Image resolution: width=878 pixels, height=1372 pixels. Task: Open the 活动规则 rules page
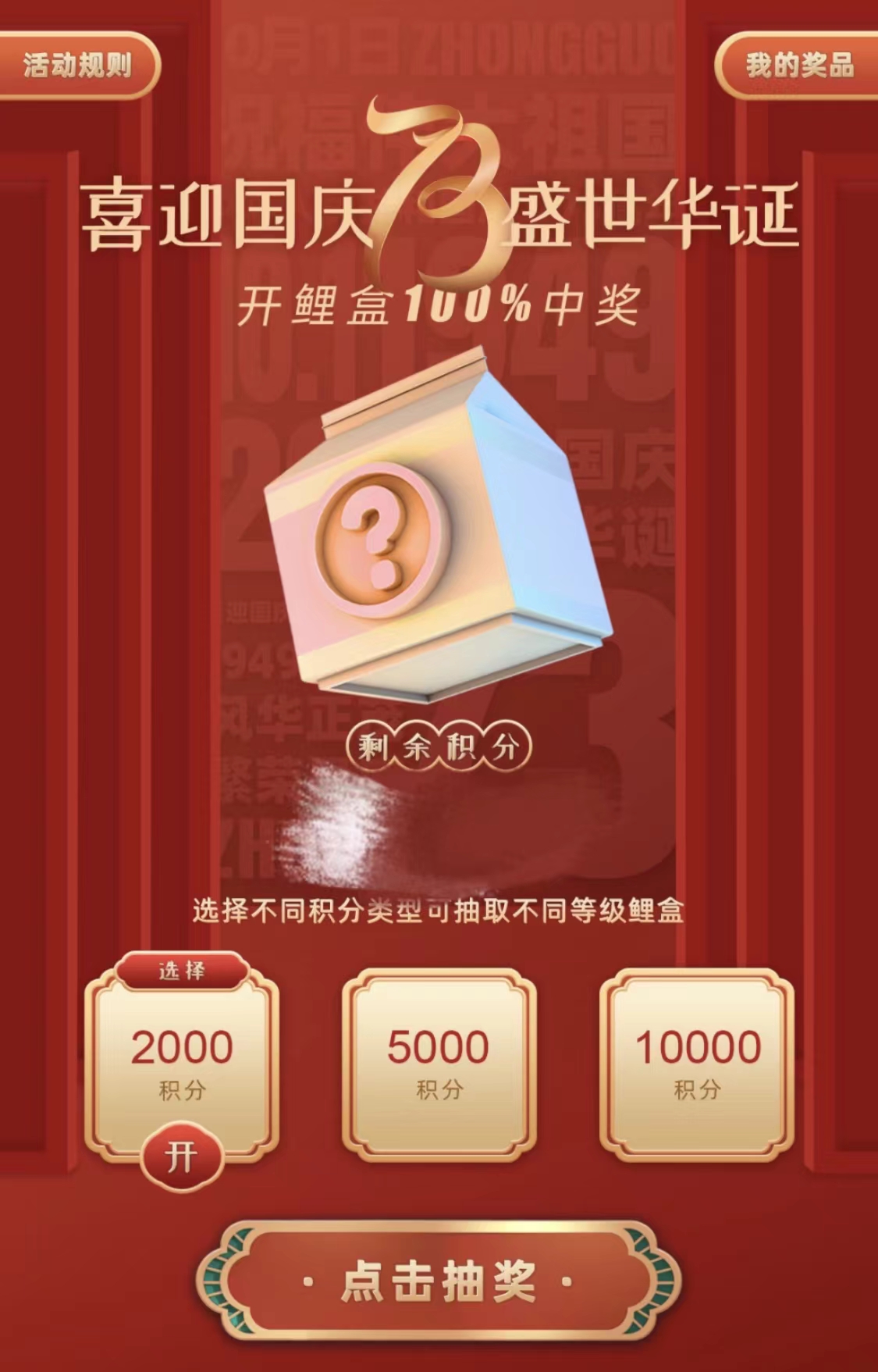pyautogui.click(x=76, y=66)
